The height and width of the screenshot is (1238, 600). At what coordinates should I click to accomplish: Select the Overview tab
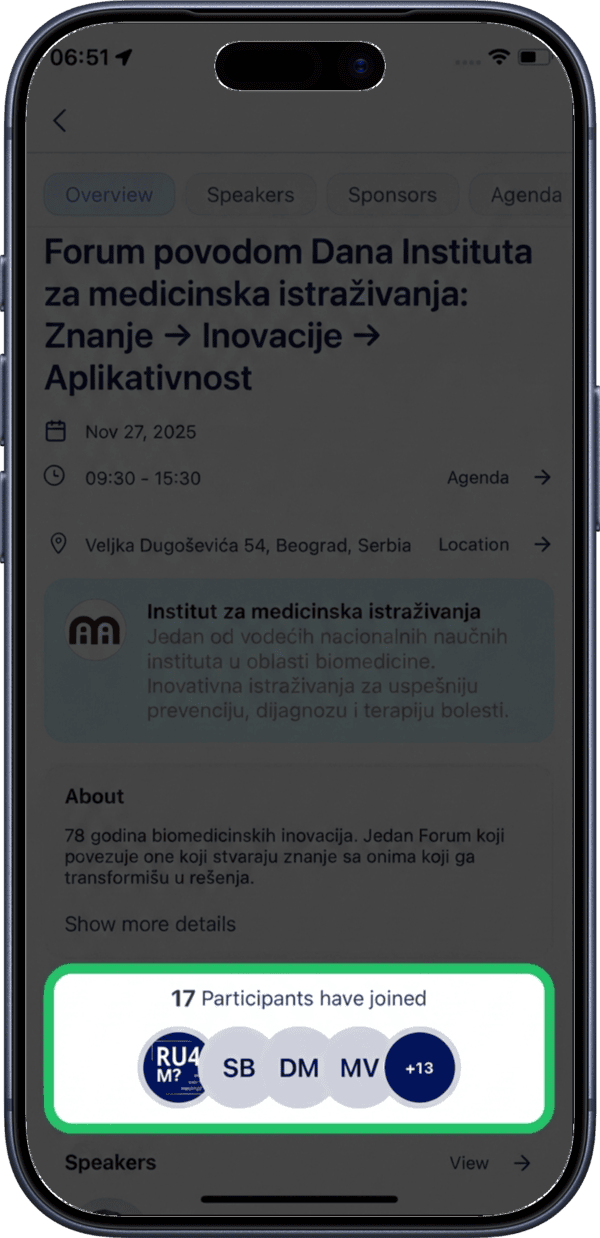(109, 195)
